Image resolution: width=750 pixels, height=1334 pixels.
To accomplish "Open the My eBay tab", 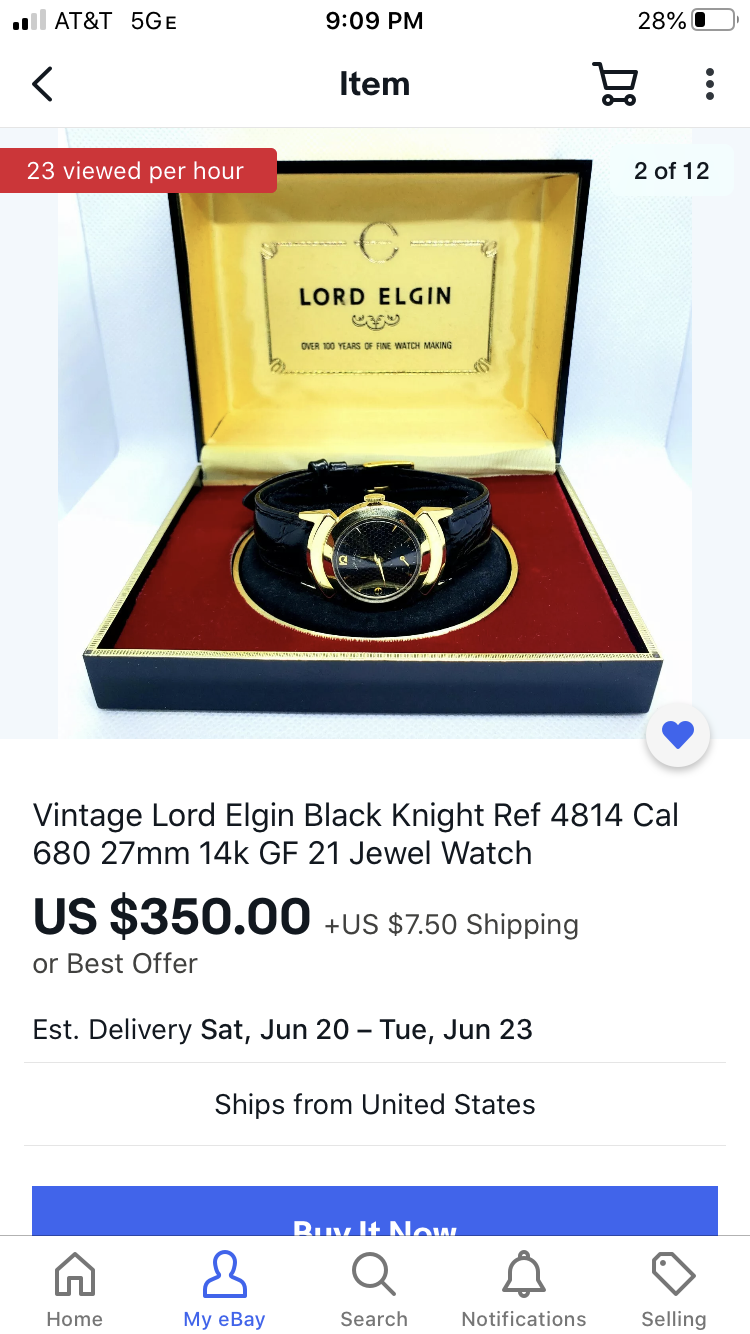I will [224, 1290].
